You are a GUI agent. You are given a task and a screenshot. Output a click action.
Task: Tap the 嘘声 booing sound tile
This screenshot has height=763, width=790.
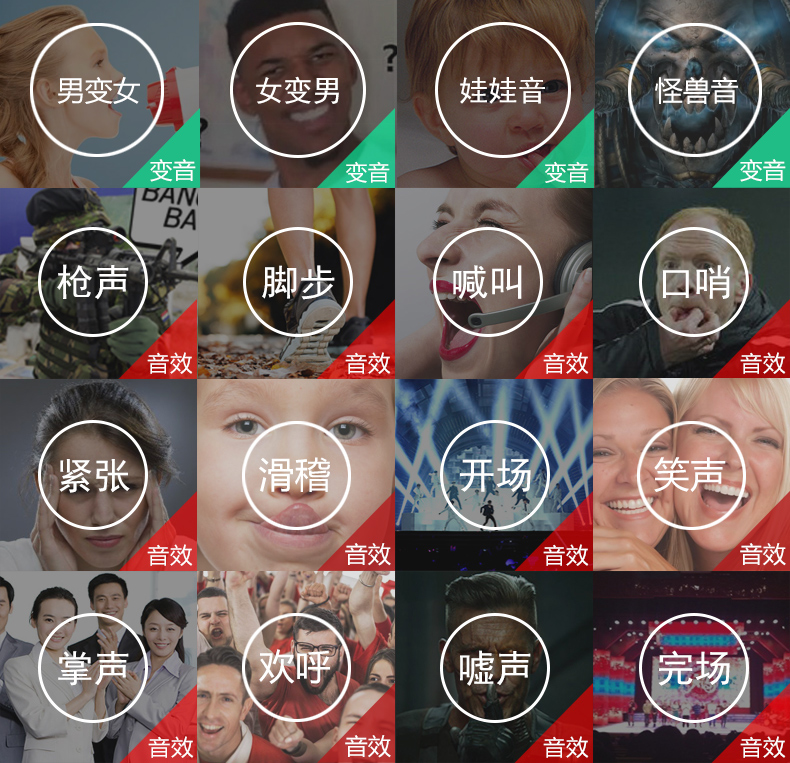(494, 667)
